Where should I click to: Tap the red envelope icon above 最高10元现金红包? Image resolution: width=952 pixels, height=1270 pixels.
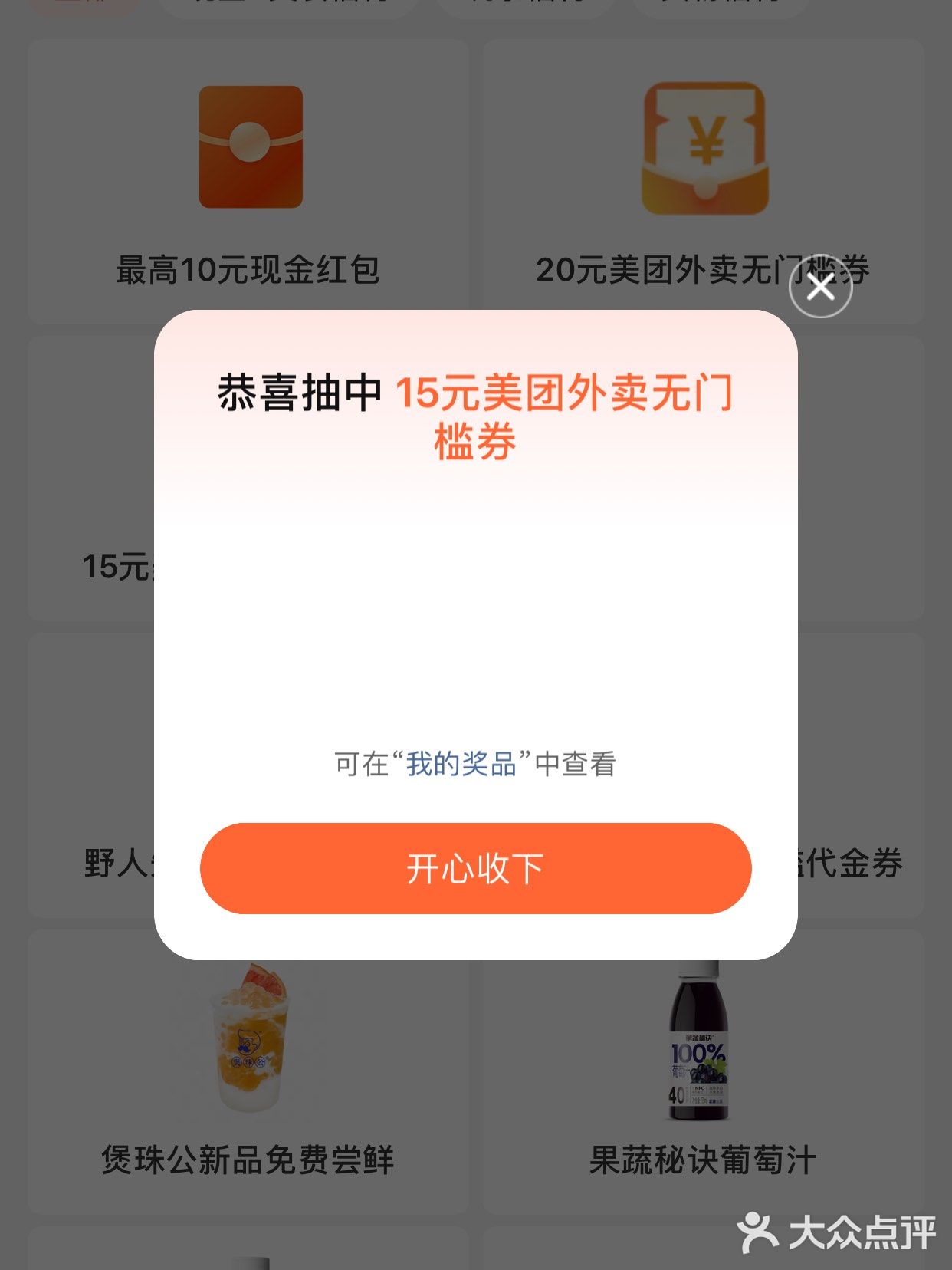tap(248, 150)
